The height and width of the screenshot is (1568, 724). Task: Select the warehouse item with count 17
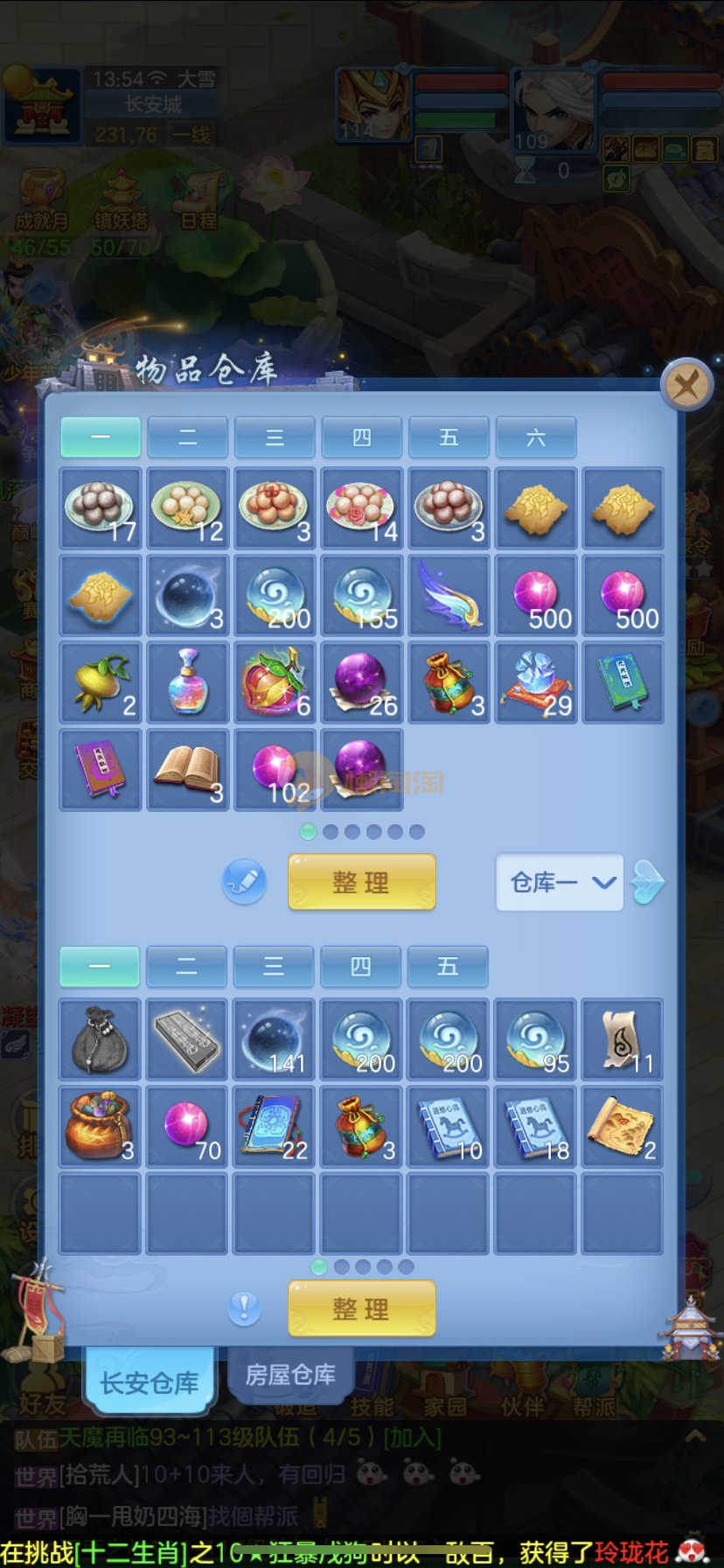pos(101,508)
